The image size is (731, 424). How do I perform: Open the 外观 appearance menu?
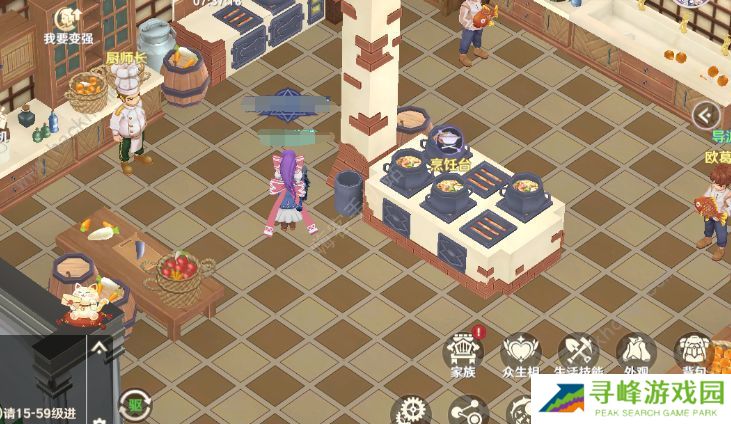pos(636,352)
